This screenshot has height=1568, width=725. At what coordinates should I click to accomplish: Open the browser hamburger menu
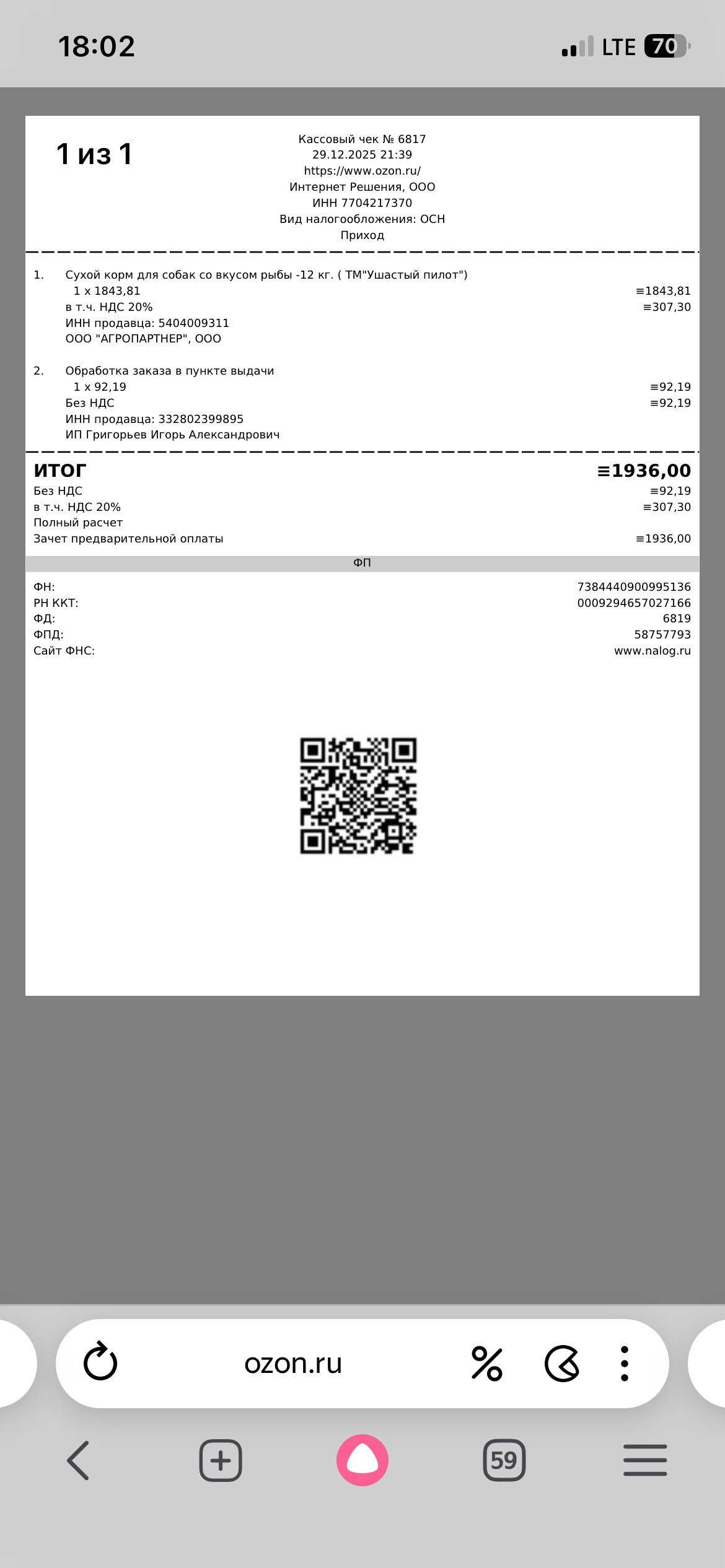pyautogui.click(x=645, y=1460)
